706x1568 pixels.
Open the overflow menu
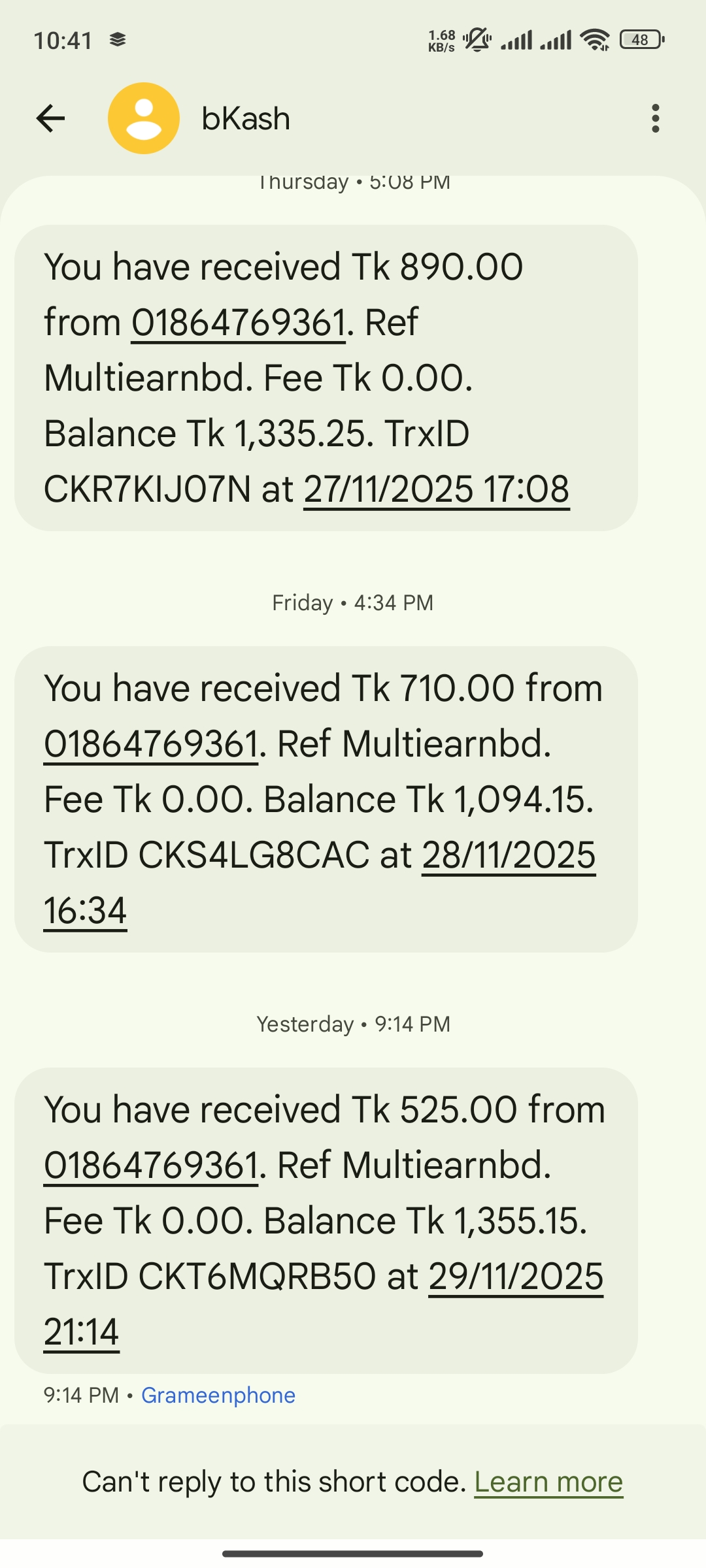coord(655,119)
